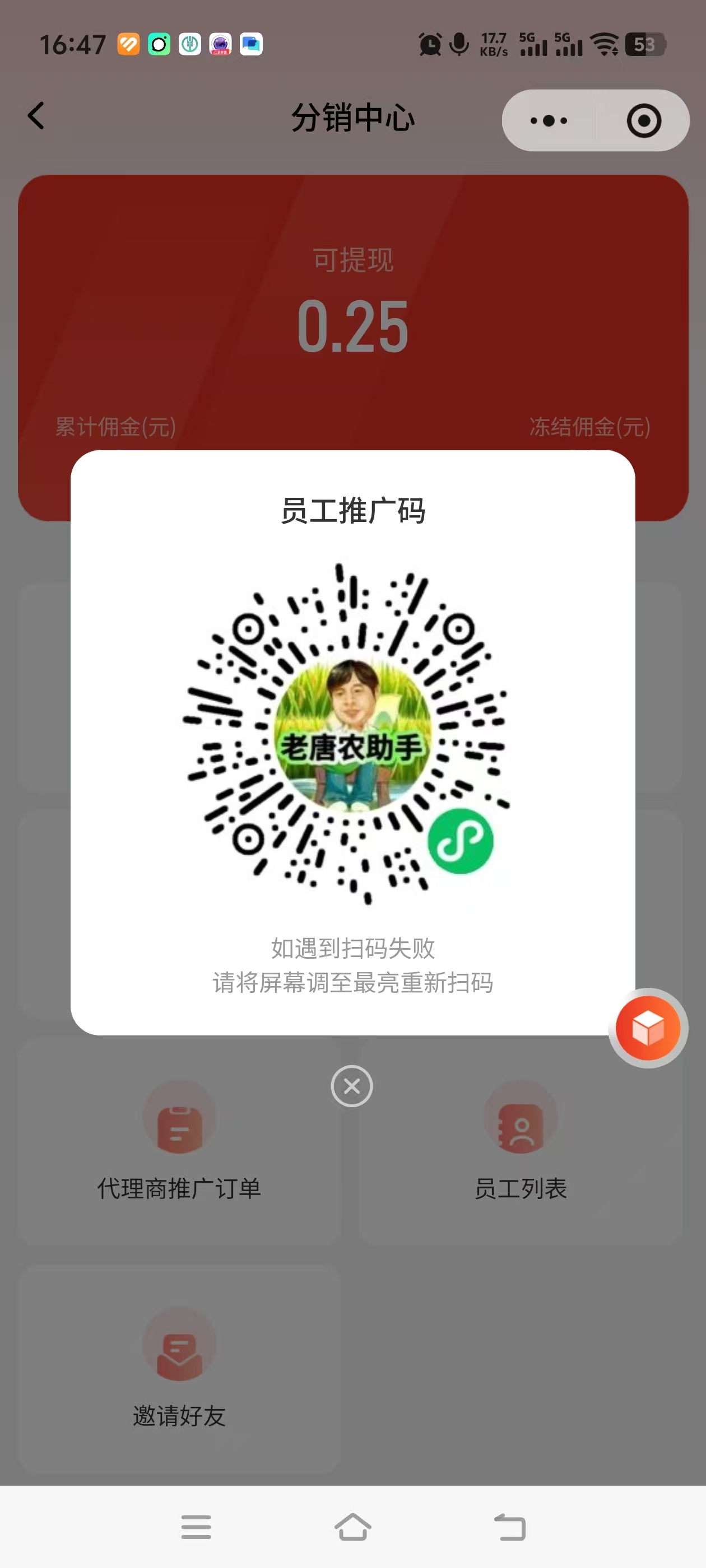Go to the system home screen
The width and height of the screenshot is (706, 1568).
pyautogui.click(x=352, y=1527)
